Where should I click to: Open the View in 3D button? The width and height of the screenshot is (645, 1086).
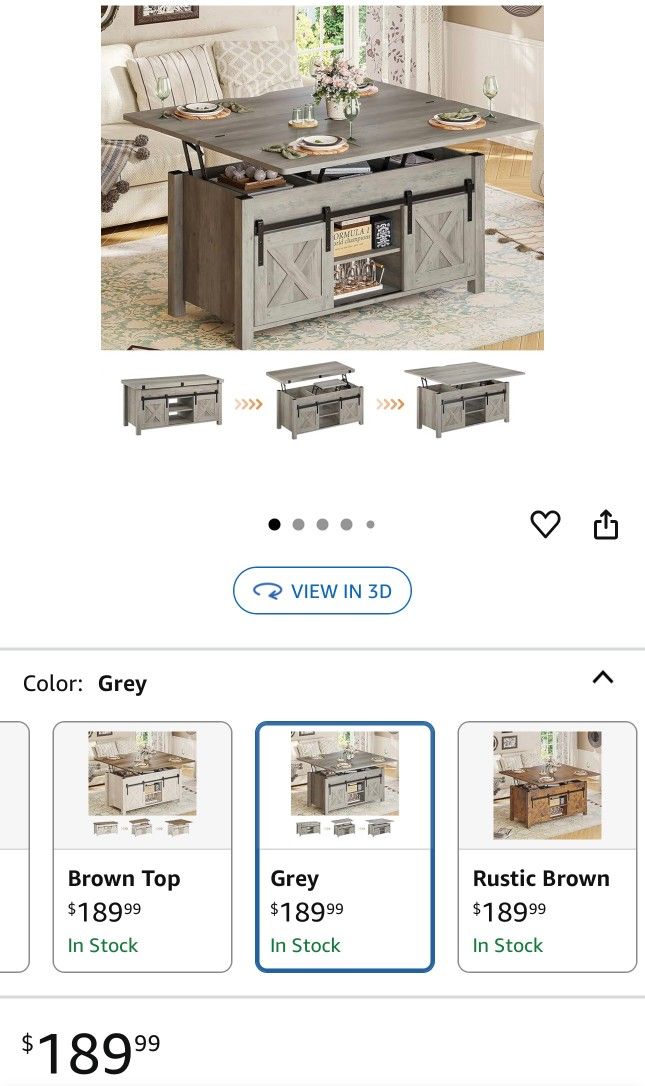click(x=322, y=591)
